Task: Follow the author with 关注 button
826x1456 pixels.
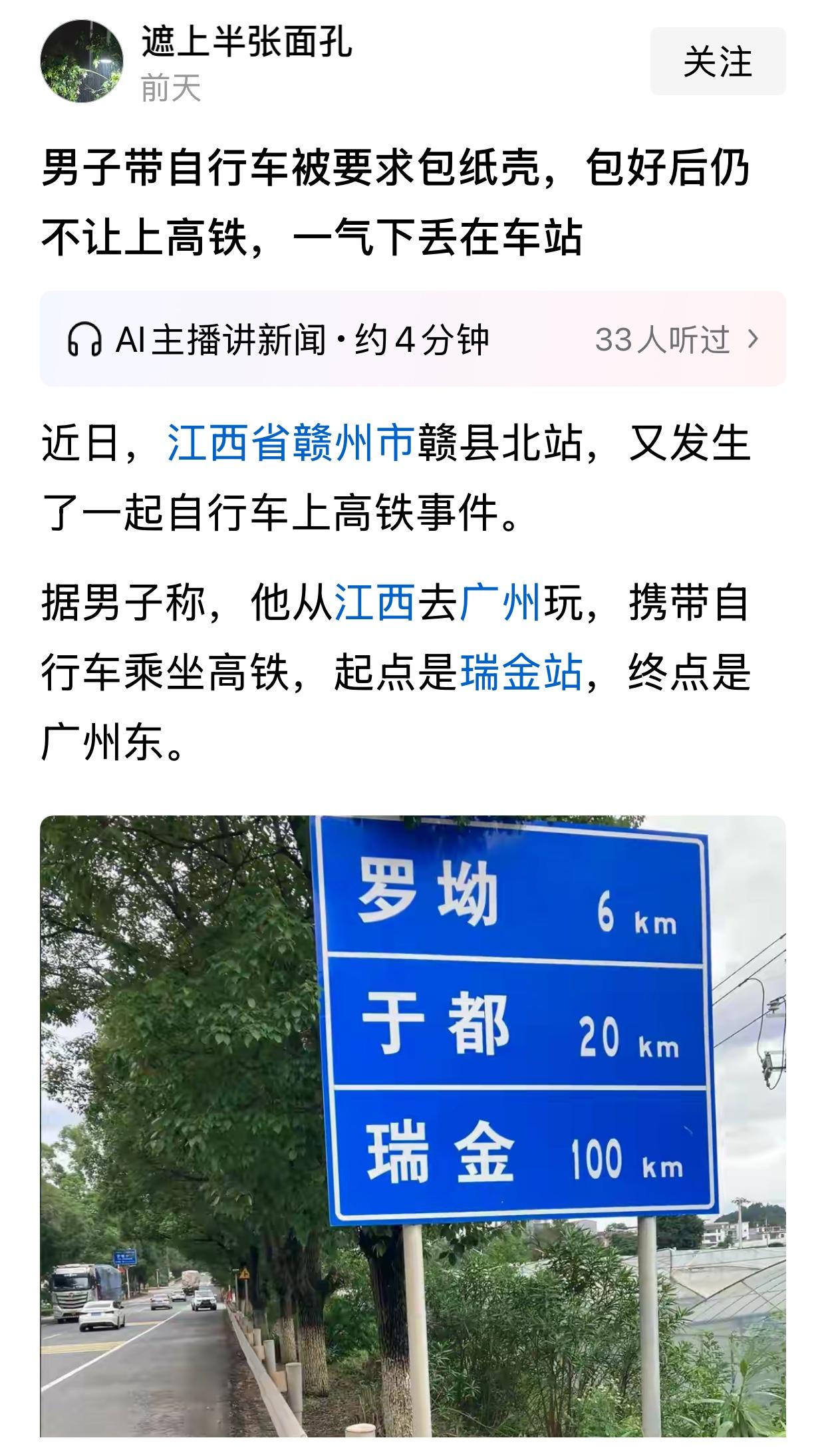Action: (718, 62)
